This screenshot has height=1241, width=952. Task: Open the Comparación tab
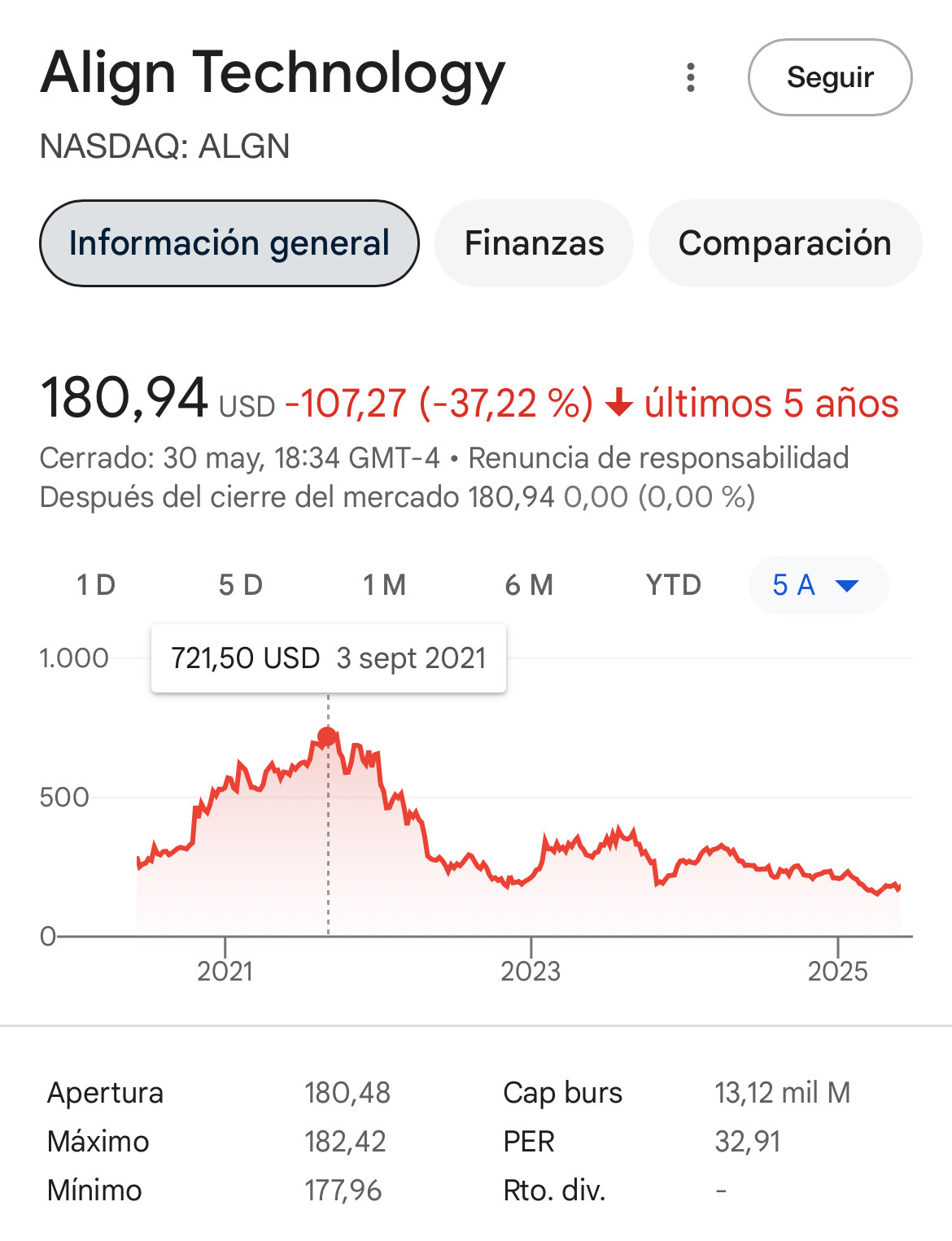tap(784, 243)
